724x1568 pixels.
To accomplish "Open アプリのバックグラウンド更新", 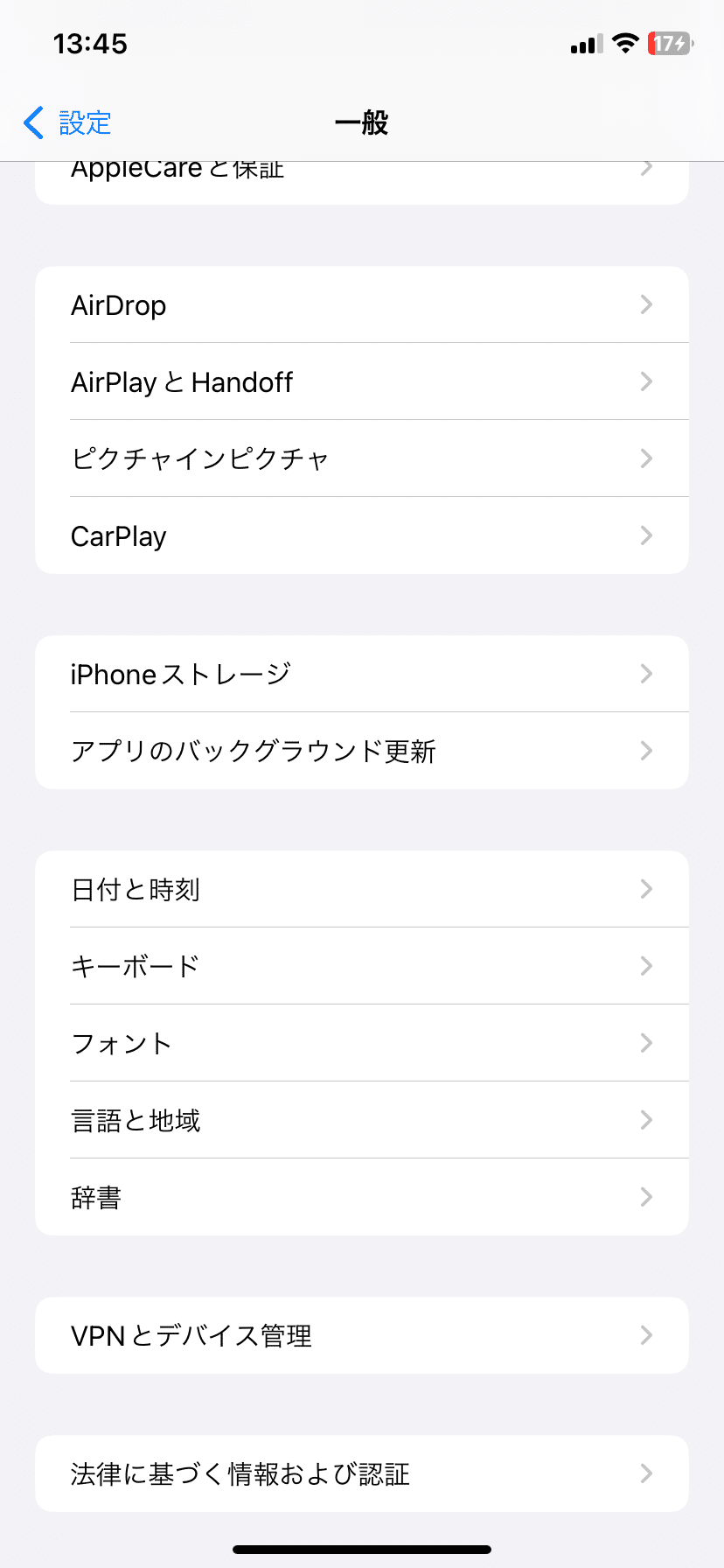I will [x=362, y=751].
